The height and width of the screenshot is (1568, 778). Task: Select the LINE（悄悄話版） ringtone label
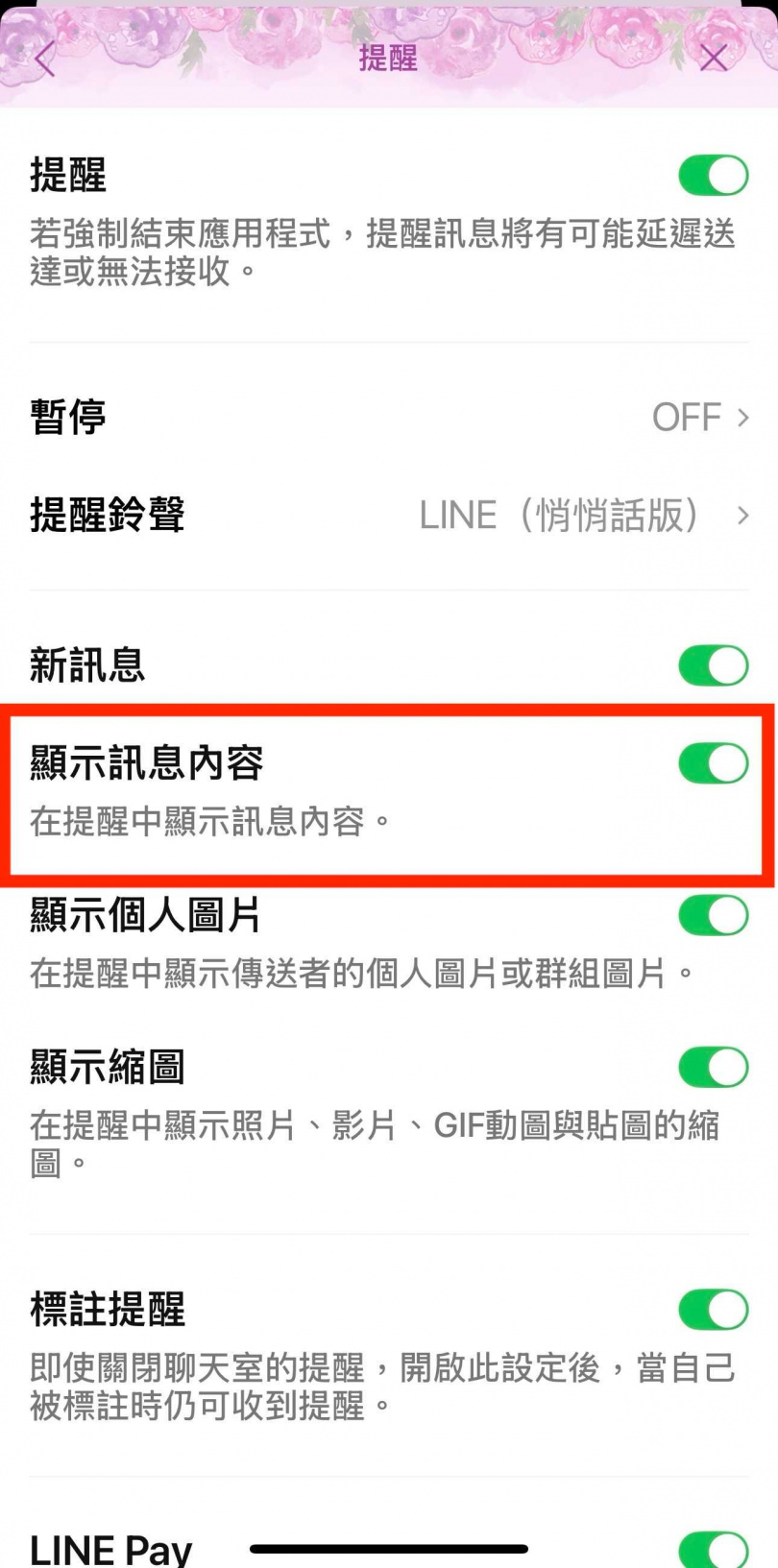tap(567, 516)
